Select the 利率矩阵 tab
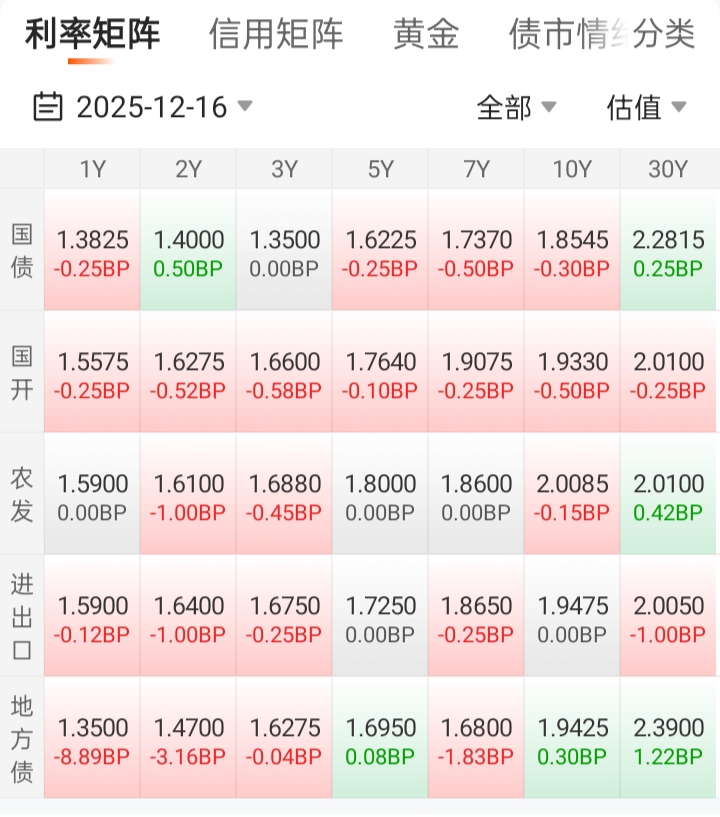The height and width of the screenshot is (817, 720). [x=92, y=35]
